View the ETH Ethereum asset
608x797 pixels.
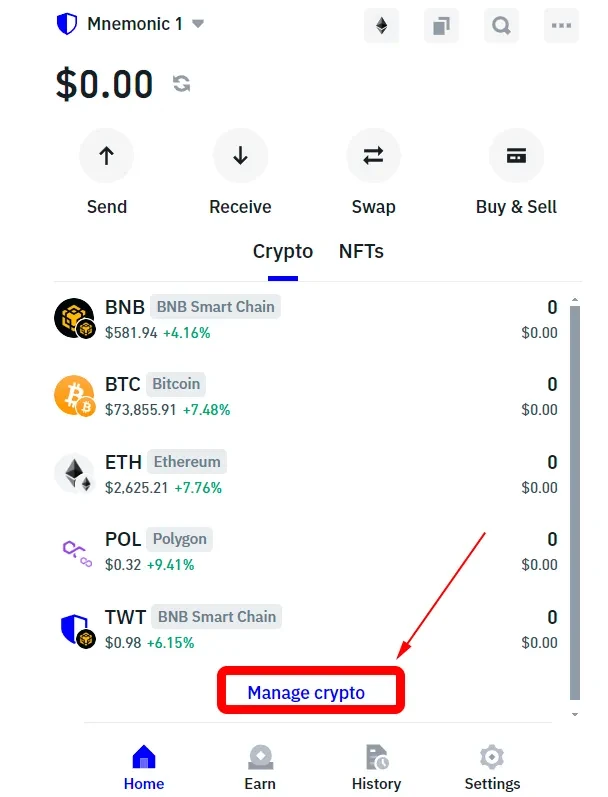(x=300, y=474)
